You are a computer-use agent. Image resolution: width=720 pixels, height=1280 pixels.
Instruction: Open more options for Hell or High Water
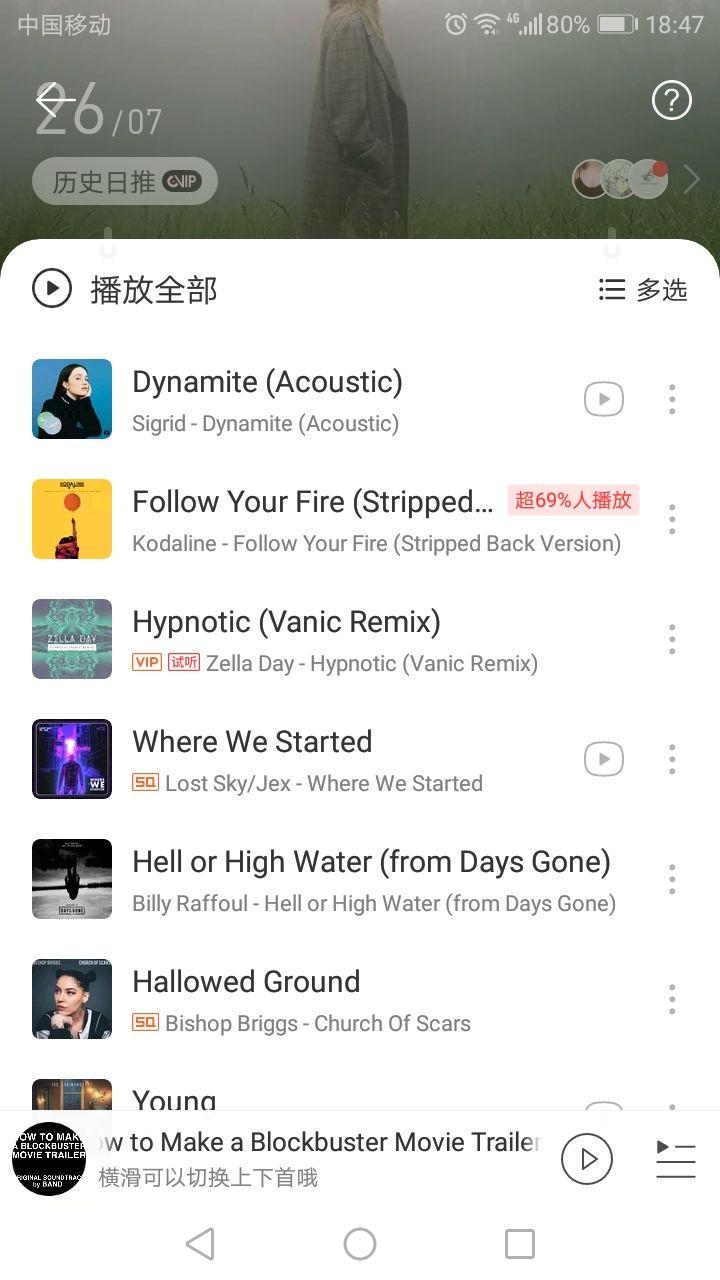pos(672,879)
